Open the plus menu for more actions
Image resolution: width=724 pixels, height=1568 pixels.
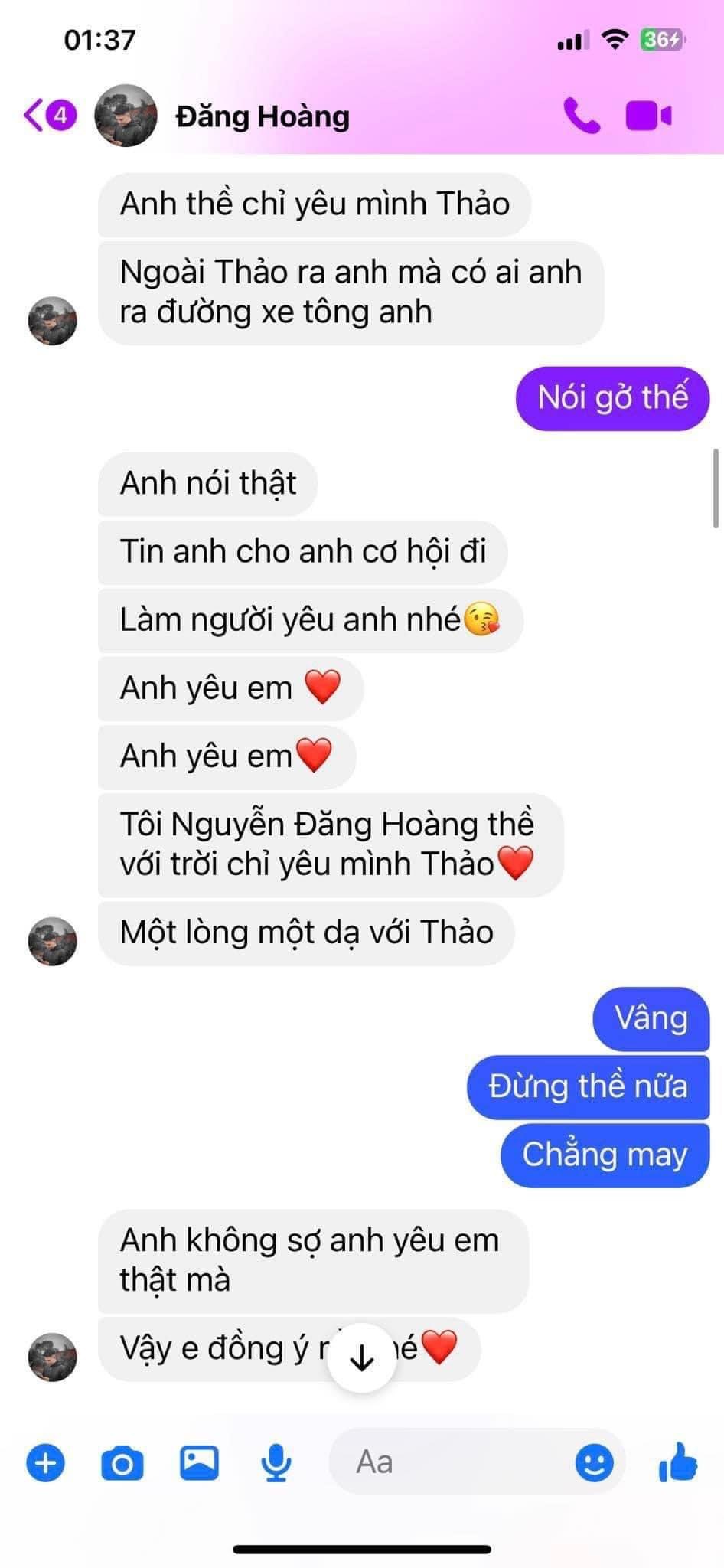tap(46, 1463)
